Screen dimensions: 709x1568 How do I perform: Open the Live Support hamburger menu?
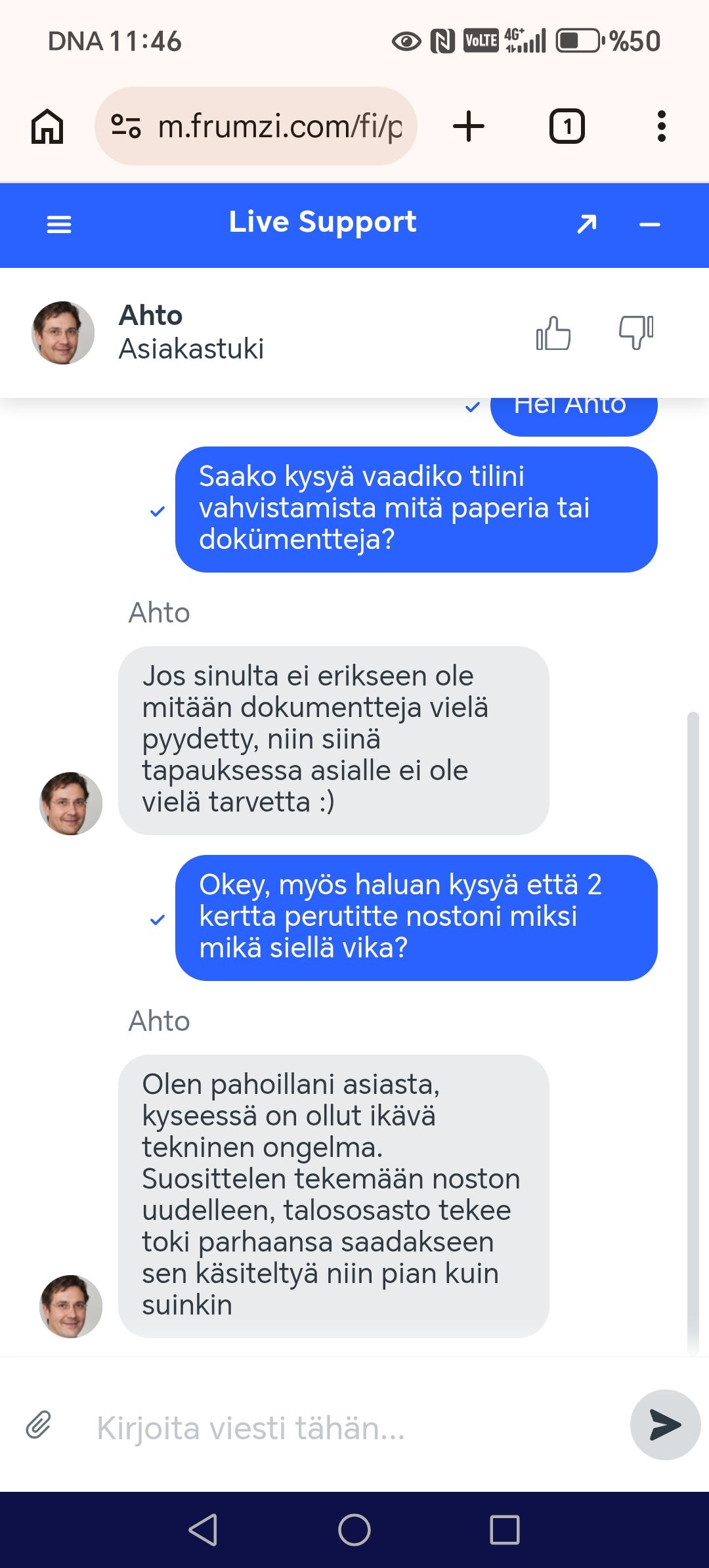pyautogui.click(x=59, y=225)
